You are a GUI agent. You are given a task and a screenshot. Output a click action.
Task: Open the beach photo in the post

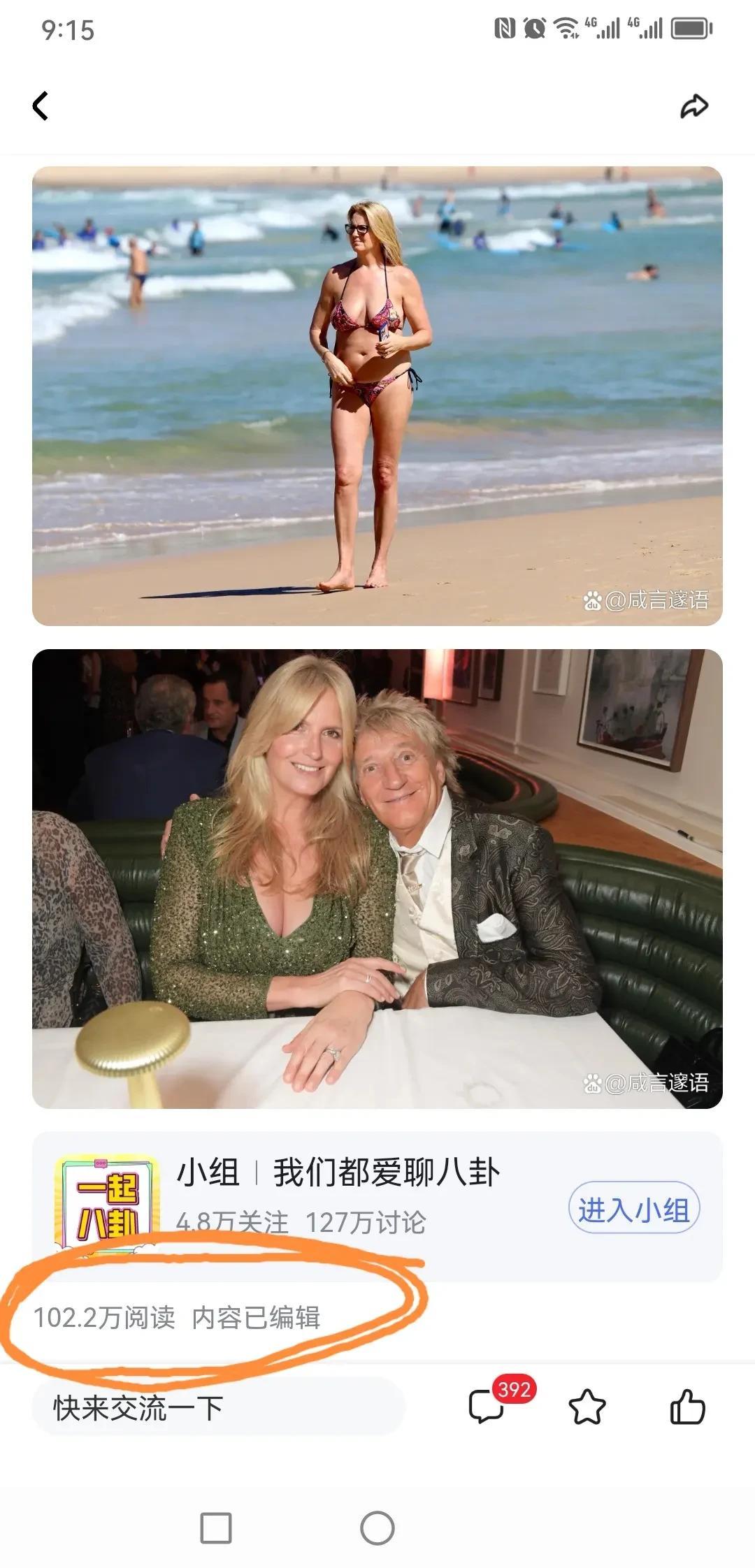[x=377, y=395]
